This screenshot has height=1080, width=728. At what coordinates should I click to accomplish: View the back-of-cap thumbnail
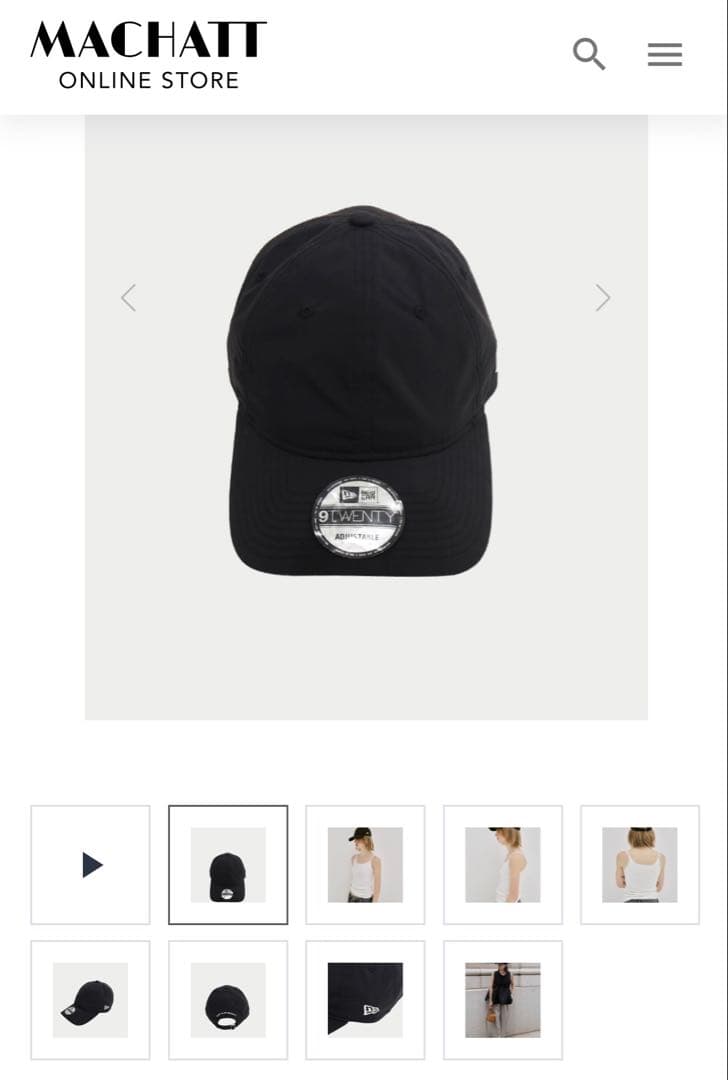coord(227,1000)
